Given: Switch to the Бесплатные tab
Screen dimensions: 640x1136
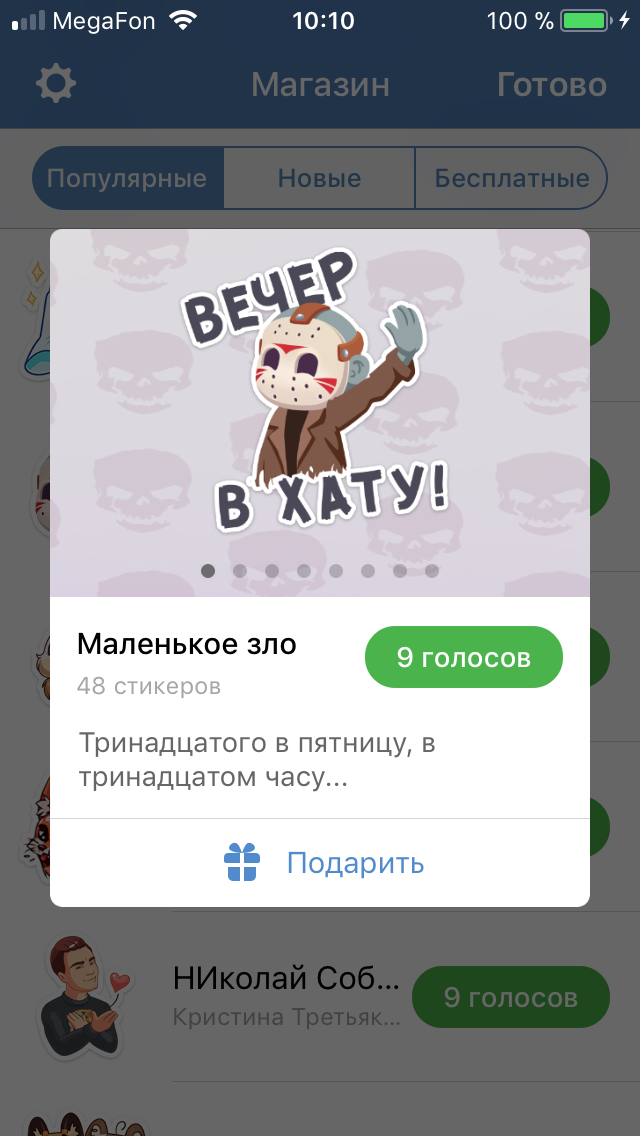Looking at the screenshot, I should [511, 178].
